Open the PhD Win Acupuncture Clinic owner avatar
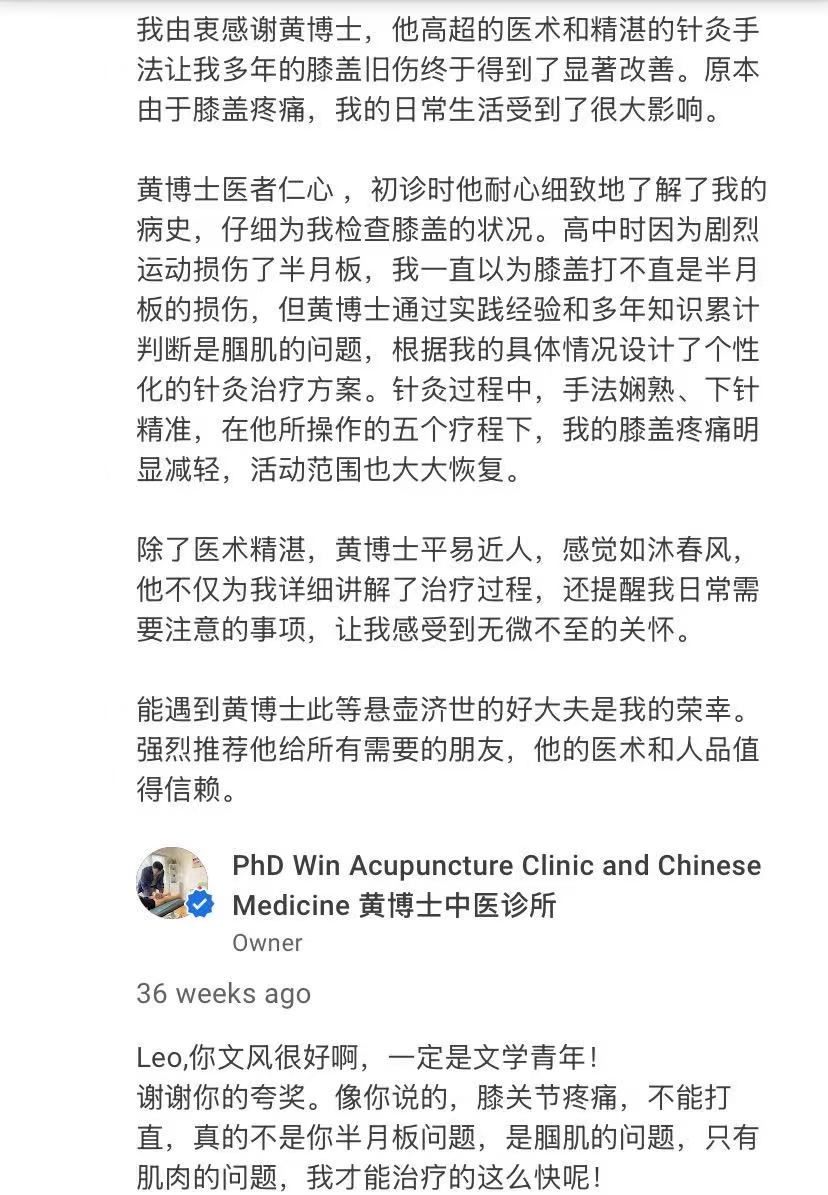 [x=174, y=882]
